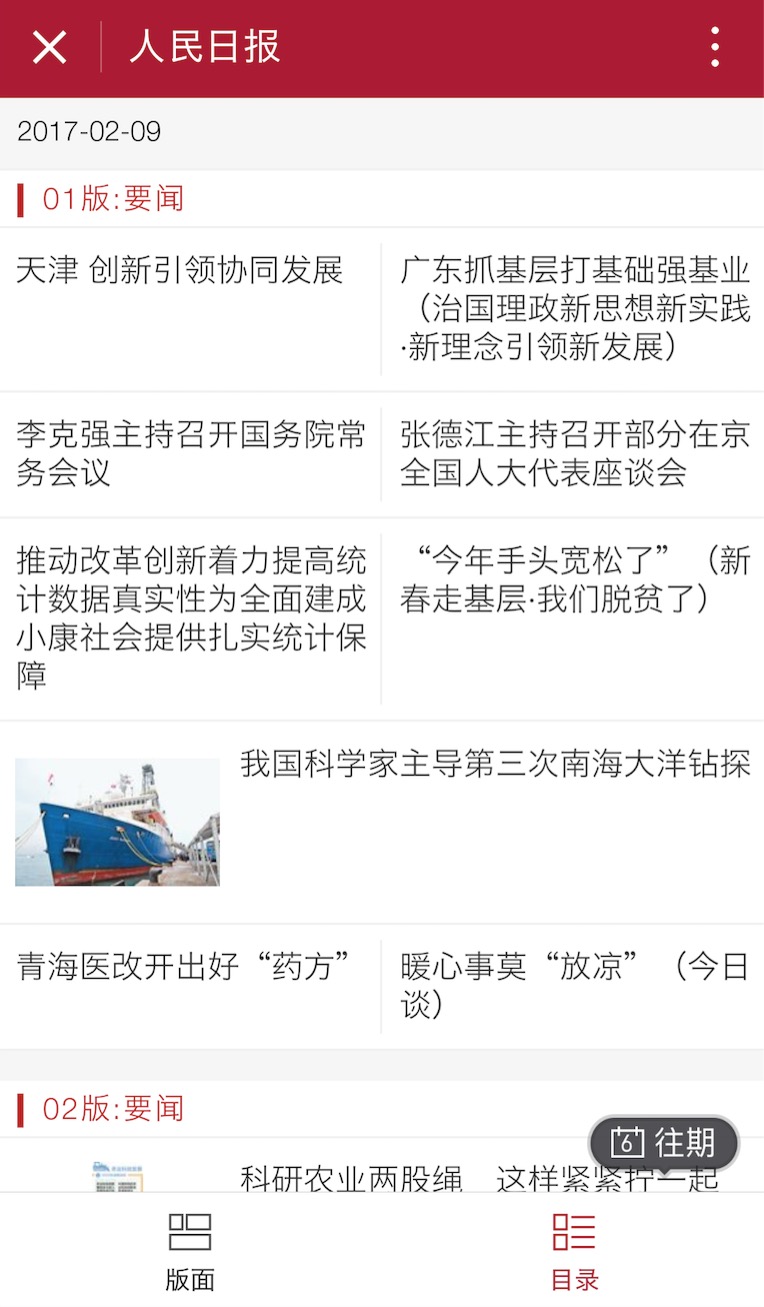Close the 人民日报 page
This screenshot has width=764, height=1307.
pyautogui.click(x=49, y=47)
